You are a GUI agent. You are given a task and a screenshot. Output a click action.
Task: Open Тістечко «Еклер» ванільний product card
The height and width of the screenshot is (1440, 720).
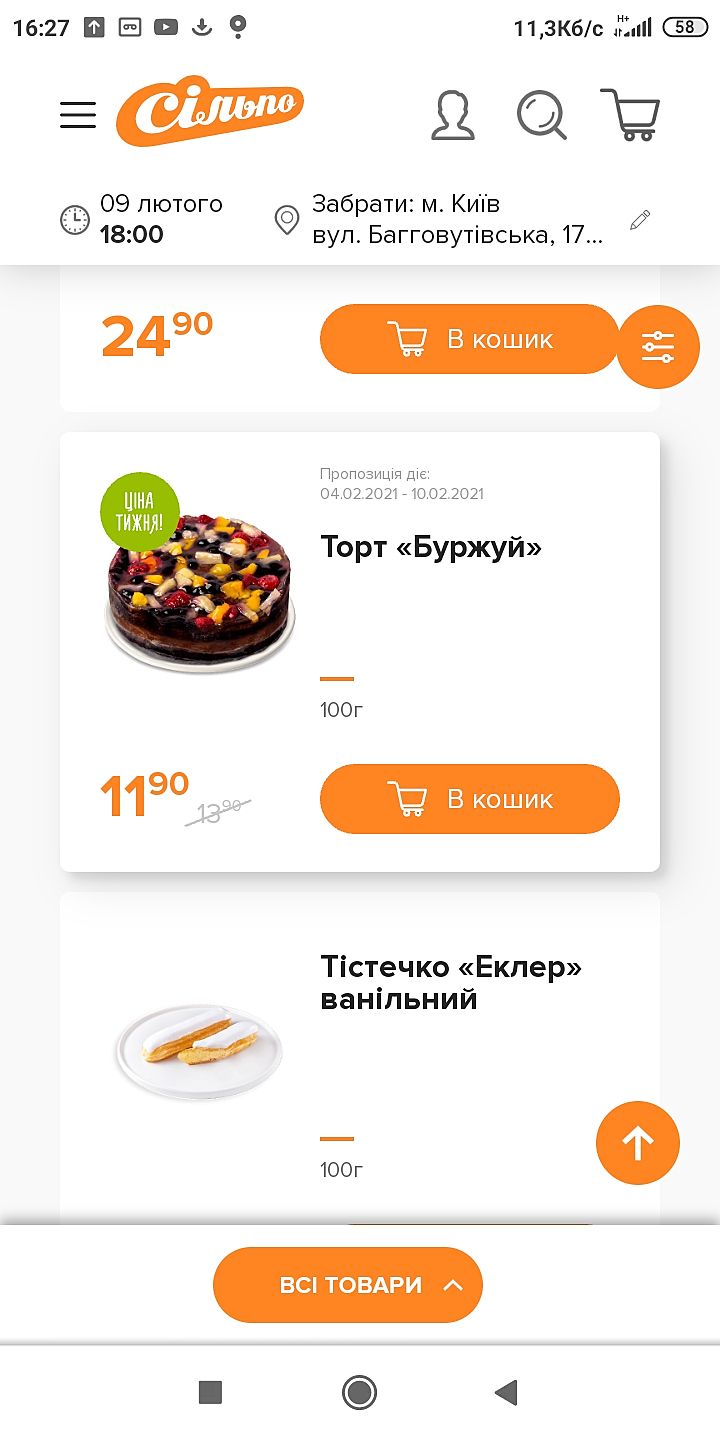(x=450, y=983)
